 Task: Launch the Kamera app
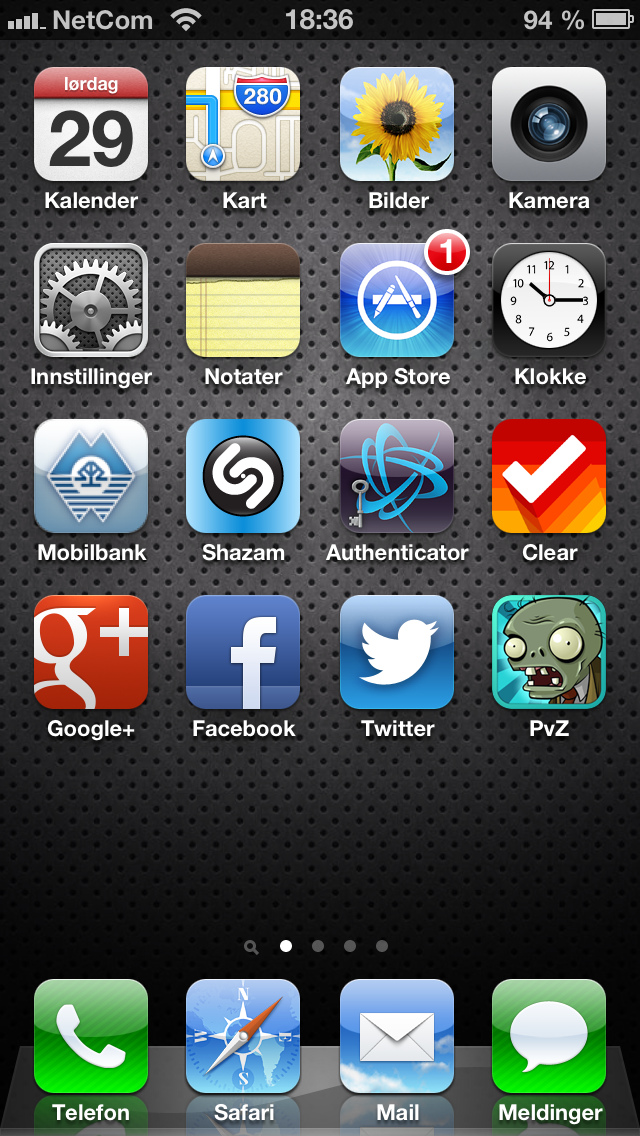click(x=549, y=124)
